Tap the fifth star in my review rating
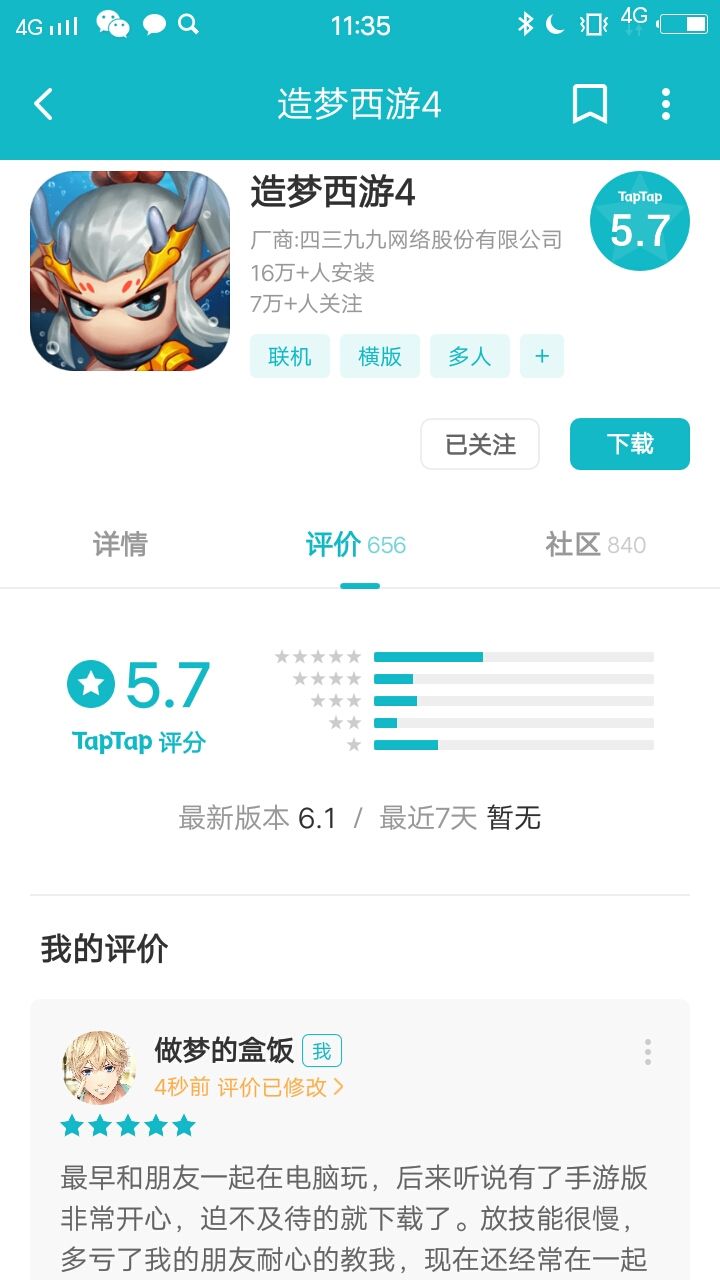Screen dimensions: 720x1280 tap(185, 1125)
